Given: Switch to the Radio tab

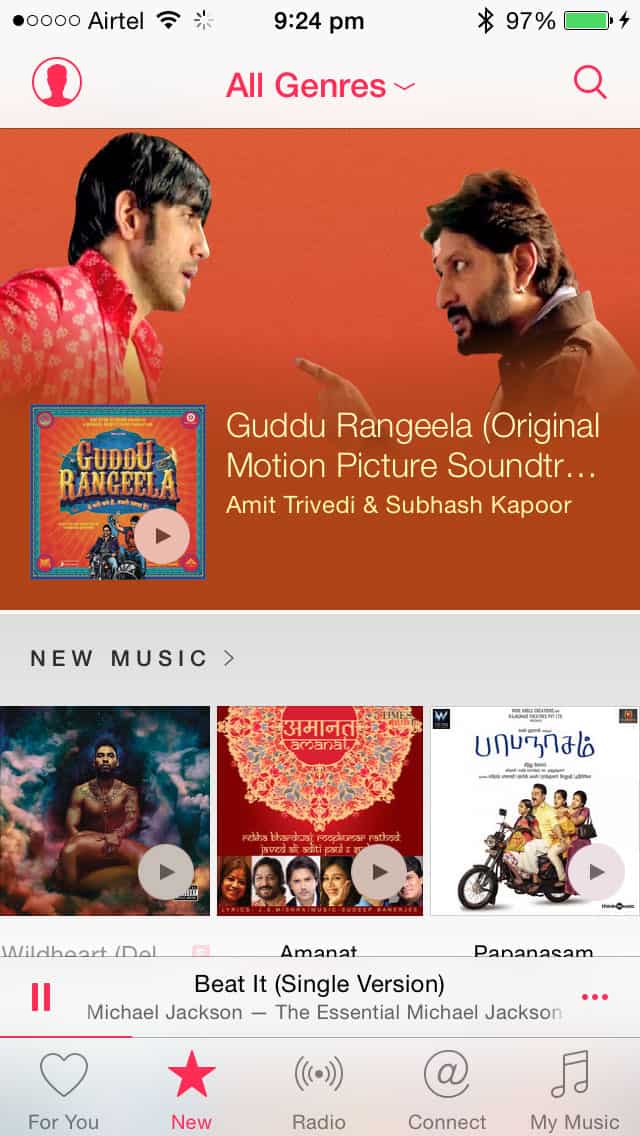Looking at the screenshot, I should (319, 1090).
